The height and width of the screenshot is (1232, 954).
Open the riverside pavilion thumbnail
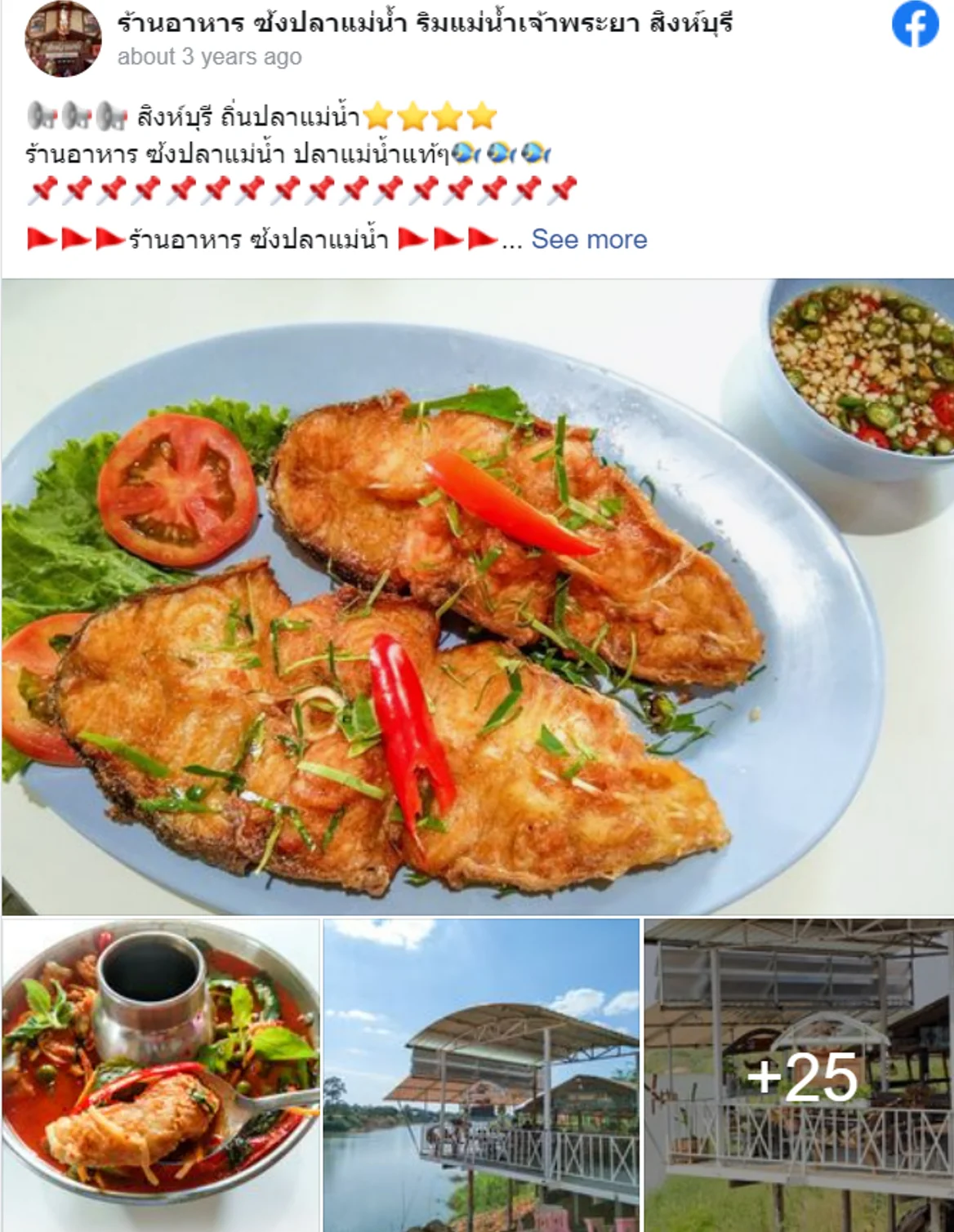tap(479, 1074)
